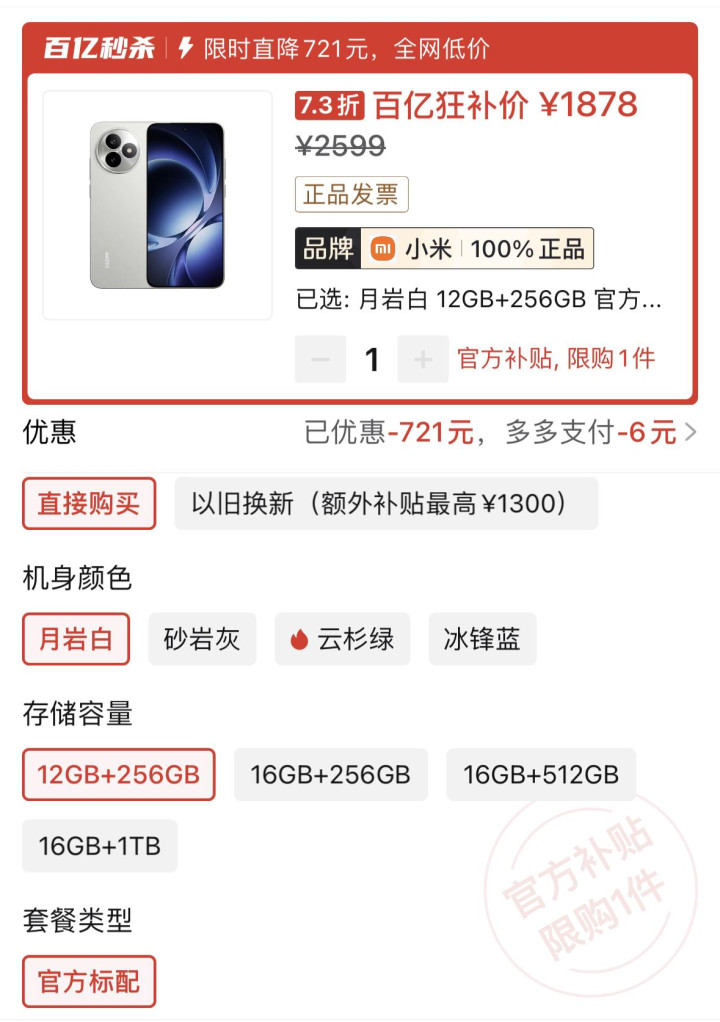Image resolution: width=720 pixels, height=1022 pixels.
Task: Choose the 云杉绿 color
Action: [x=342, y=639]
